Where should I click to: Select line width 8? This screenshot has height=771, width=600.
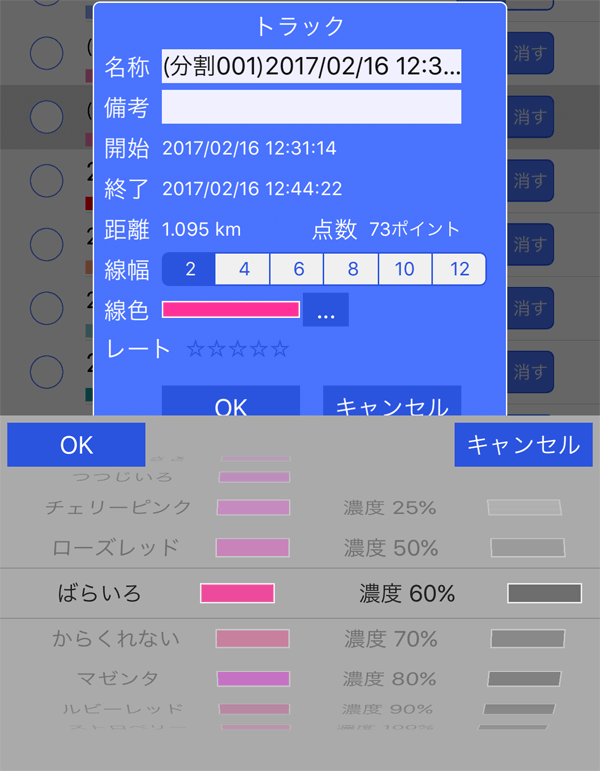352,269
